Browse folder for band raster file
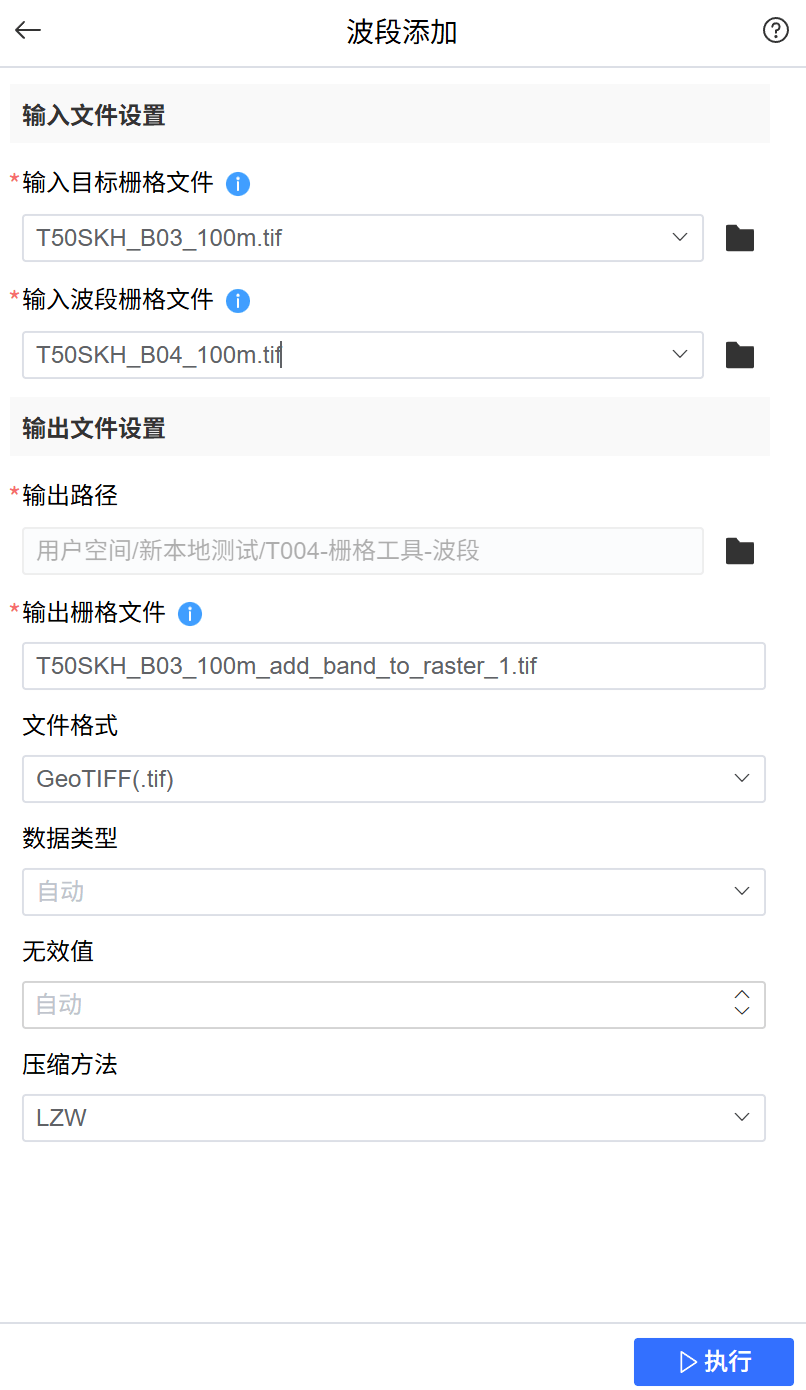This screenshot has height=1390, width=806. pyautogui.click(x=739, y=355)
